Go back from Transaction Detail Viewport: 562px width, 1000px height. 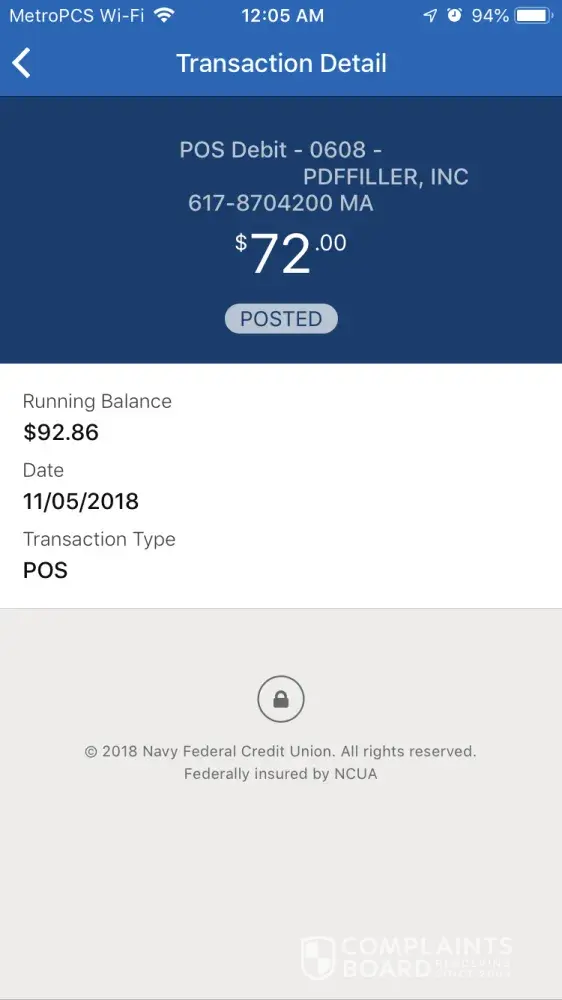pos(21,64)
